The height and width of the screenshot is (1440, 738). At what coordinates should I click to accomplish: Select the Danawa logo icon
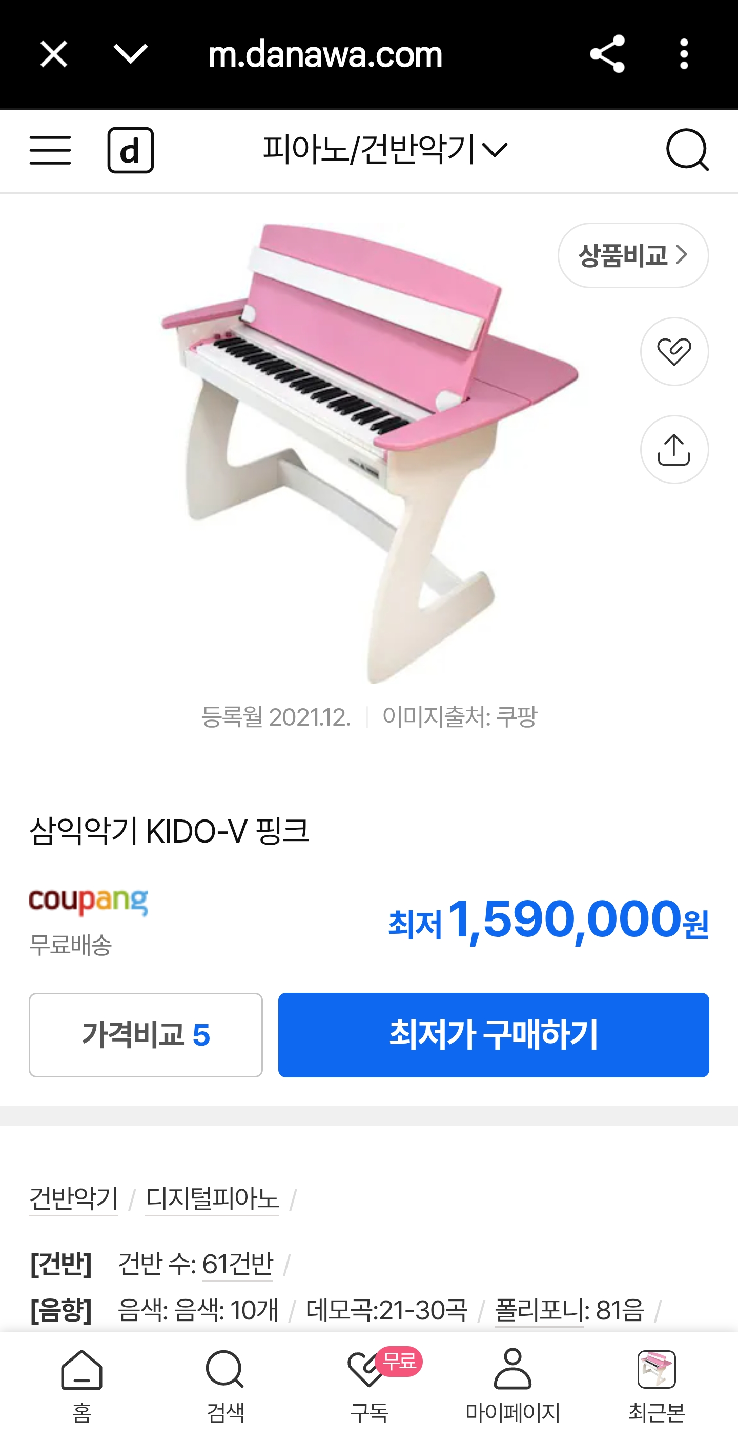tap(131, 150)
